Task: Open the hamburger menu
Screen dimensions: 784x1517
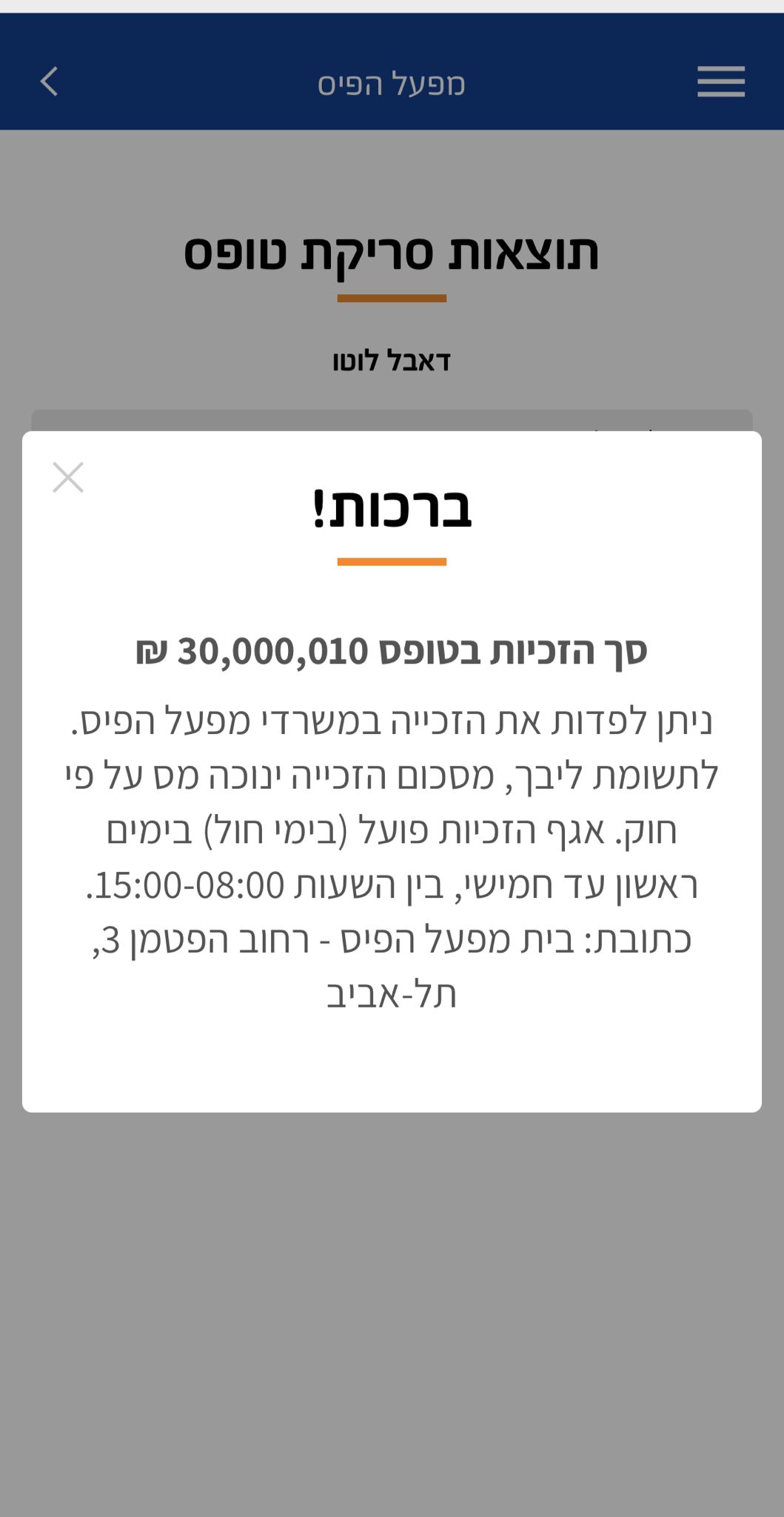Action: (x=720, y=81)
